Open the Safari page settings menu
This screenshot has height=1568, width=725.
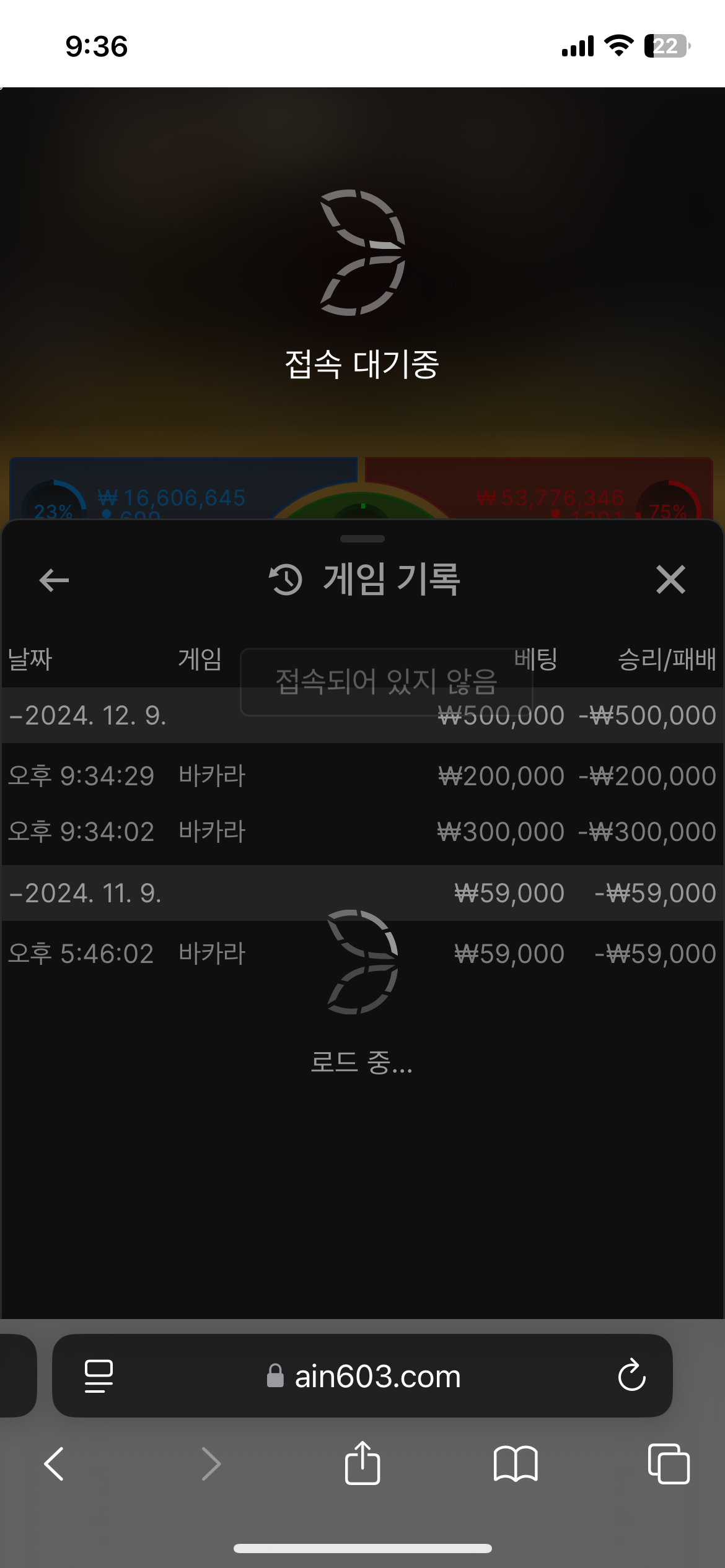pos(99,1376)
